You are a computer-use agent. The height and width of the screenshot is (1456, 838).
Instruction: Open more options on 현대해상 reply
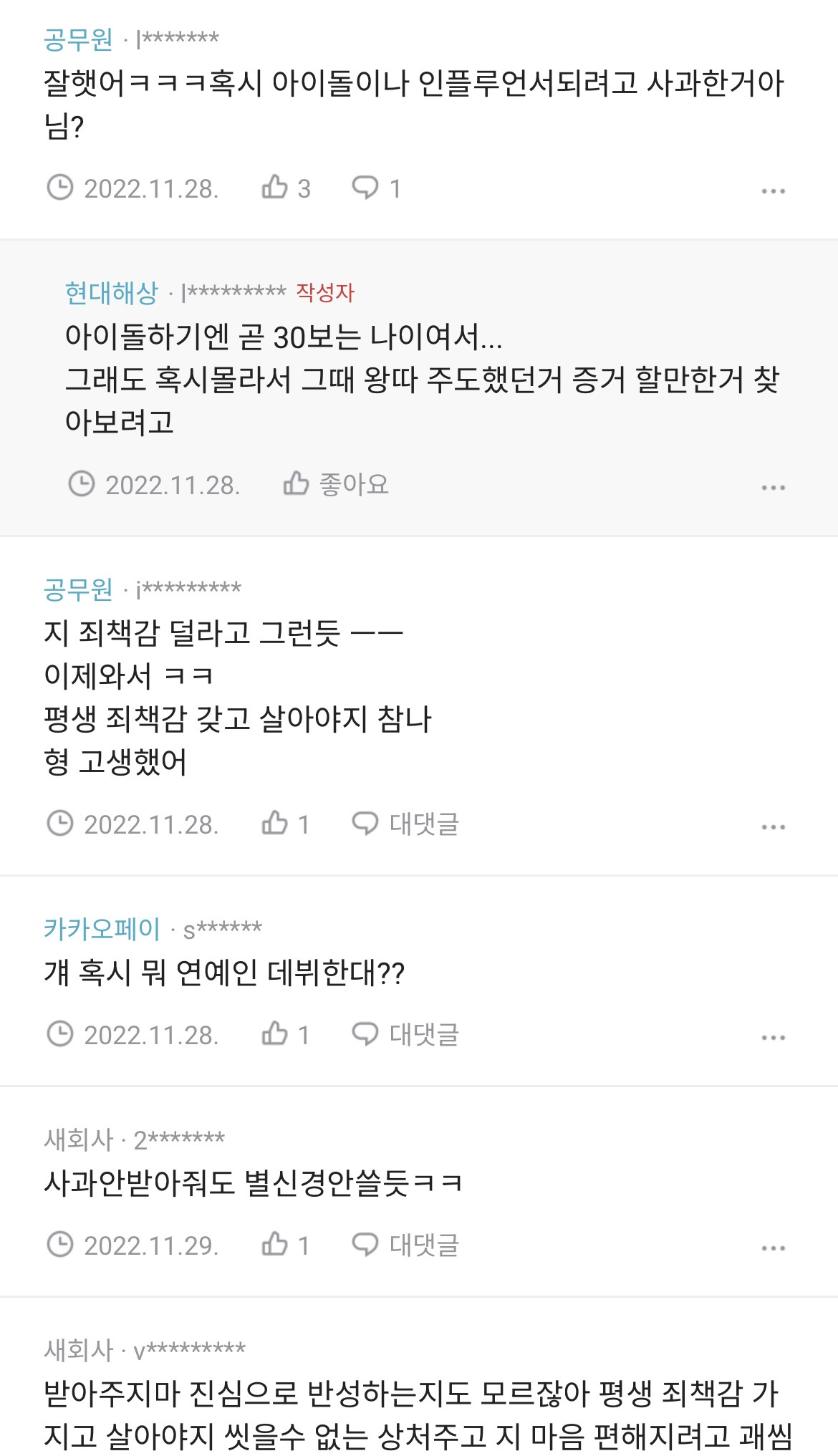click(773, 488)
